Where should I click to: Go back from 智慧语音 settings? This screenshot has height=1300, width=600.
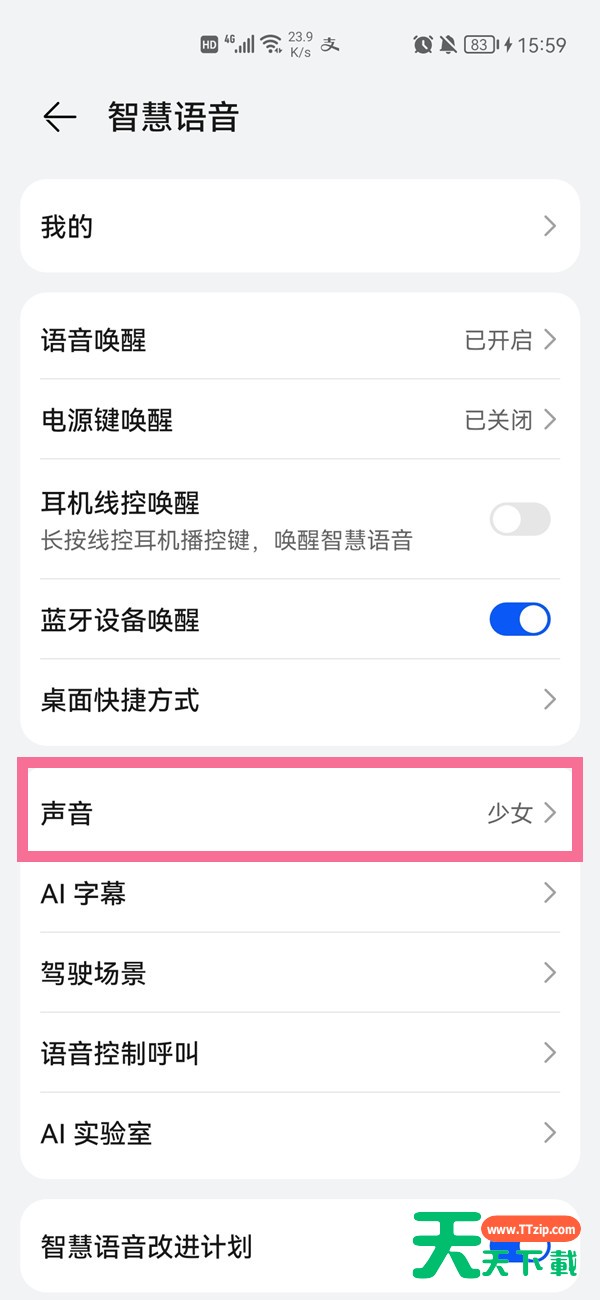pyautogui.click(x=60, y=118)
